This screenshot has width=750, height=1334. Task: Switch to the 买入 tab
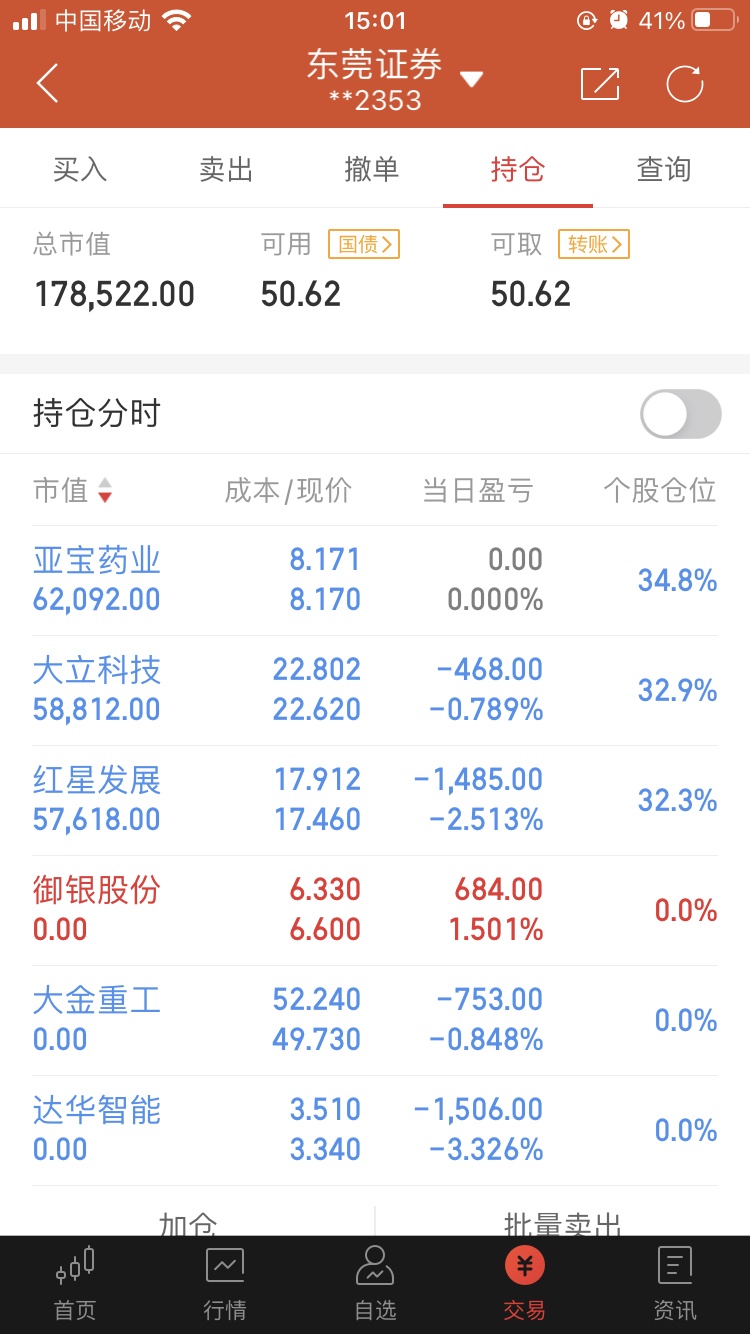point(80,169)
